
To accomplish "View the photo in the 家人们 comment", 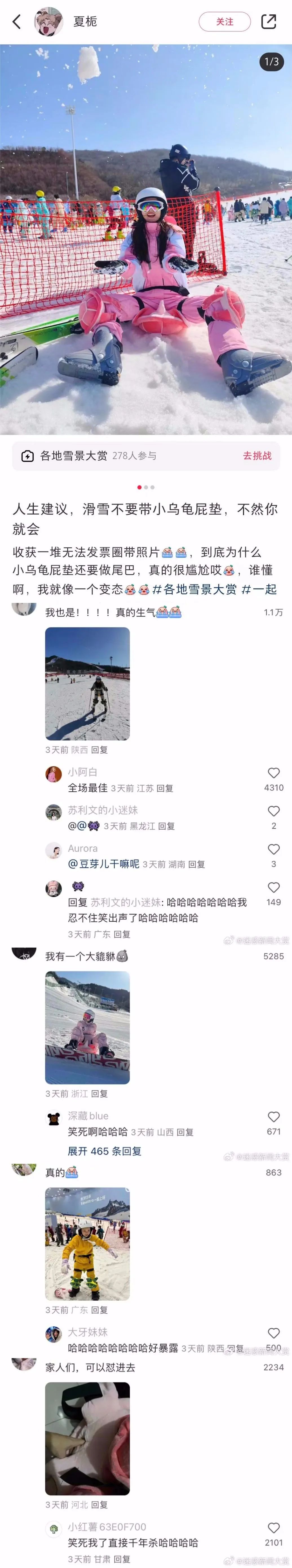I will [87, 1438].
